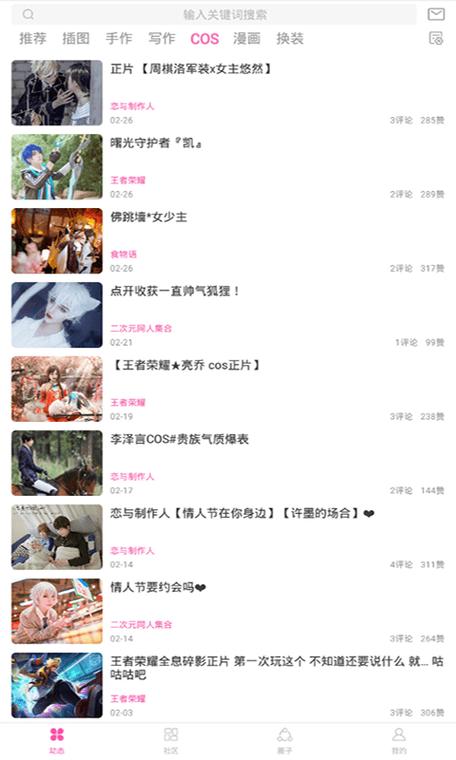Go to the 我的 profile tab
The image size is (456, 760).
tap(399, 741)
